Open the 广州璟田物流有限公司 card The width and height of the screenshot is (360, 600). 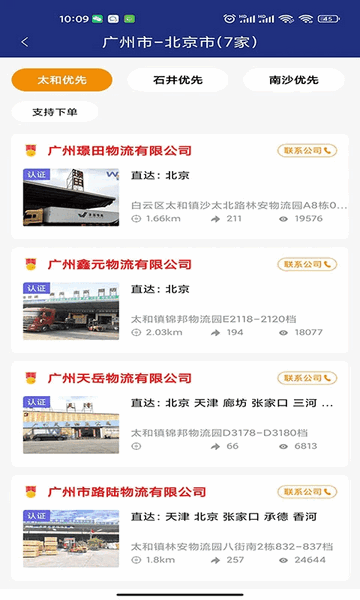pos(180,186)
